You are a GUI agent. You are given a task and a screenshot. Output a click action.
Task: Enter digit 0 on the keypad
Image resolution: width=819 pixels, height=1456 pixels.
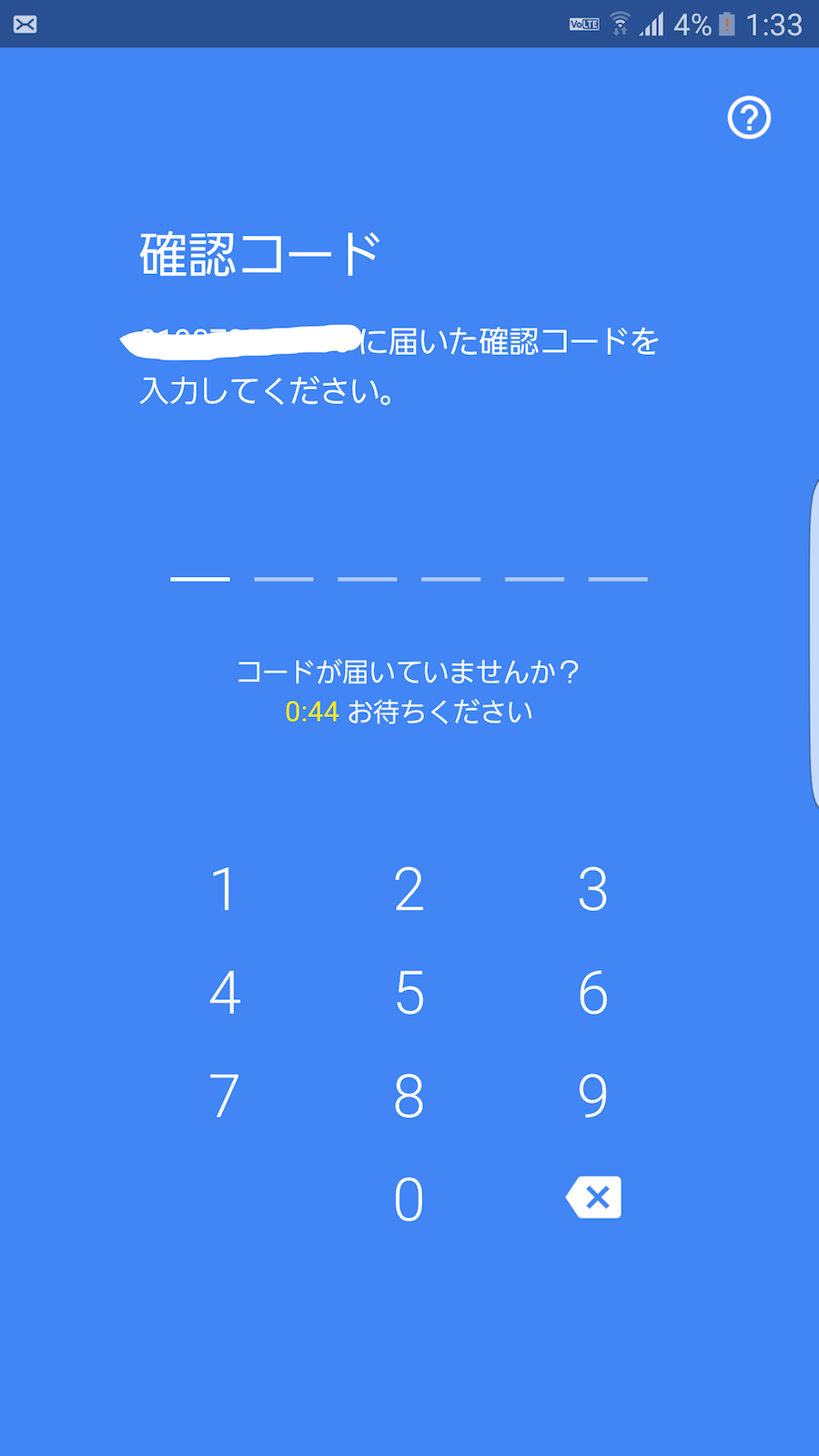click(x=409, y=1198)
